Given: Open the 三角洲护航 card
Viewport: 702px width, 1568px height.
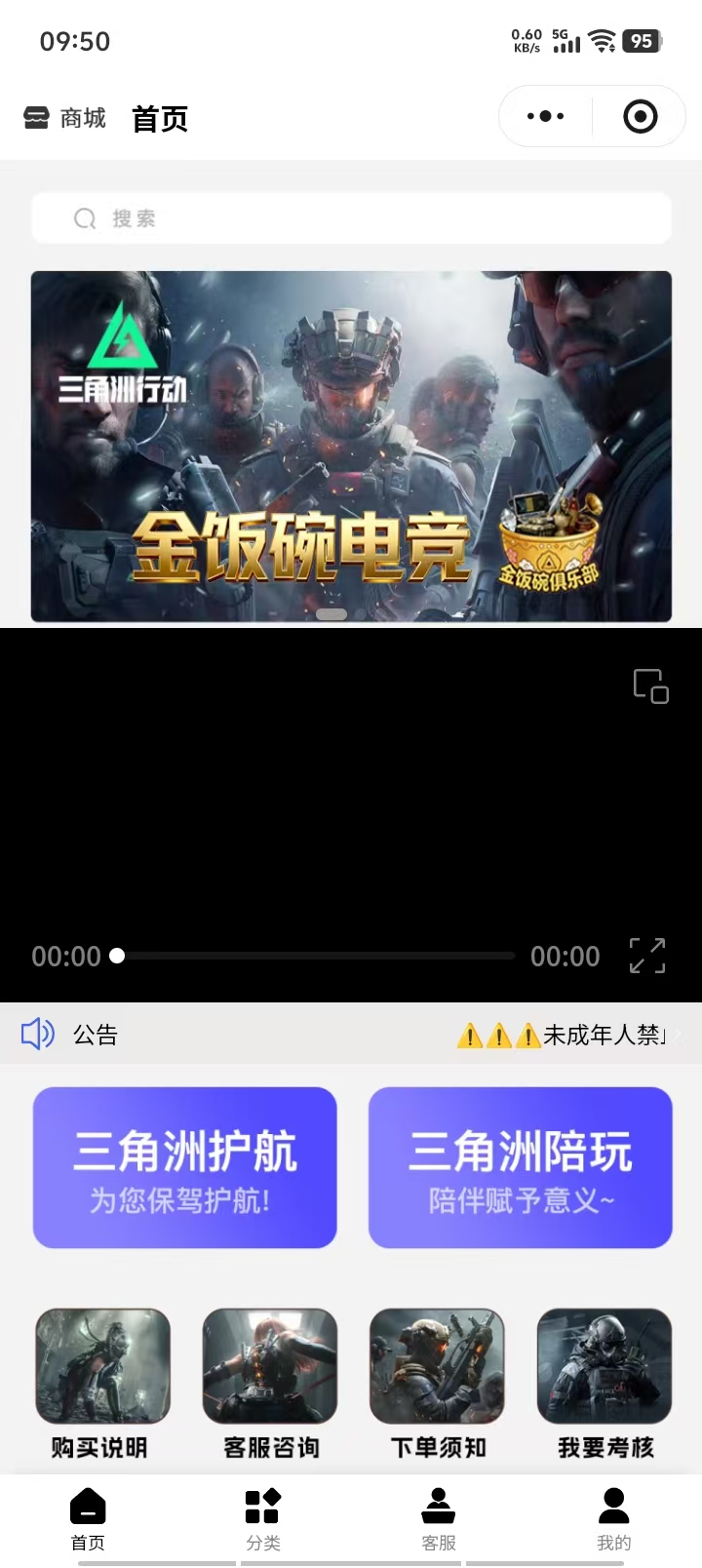Looking at the screenshot, I should (185, 1167).
